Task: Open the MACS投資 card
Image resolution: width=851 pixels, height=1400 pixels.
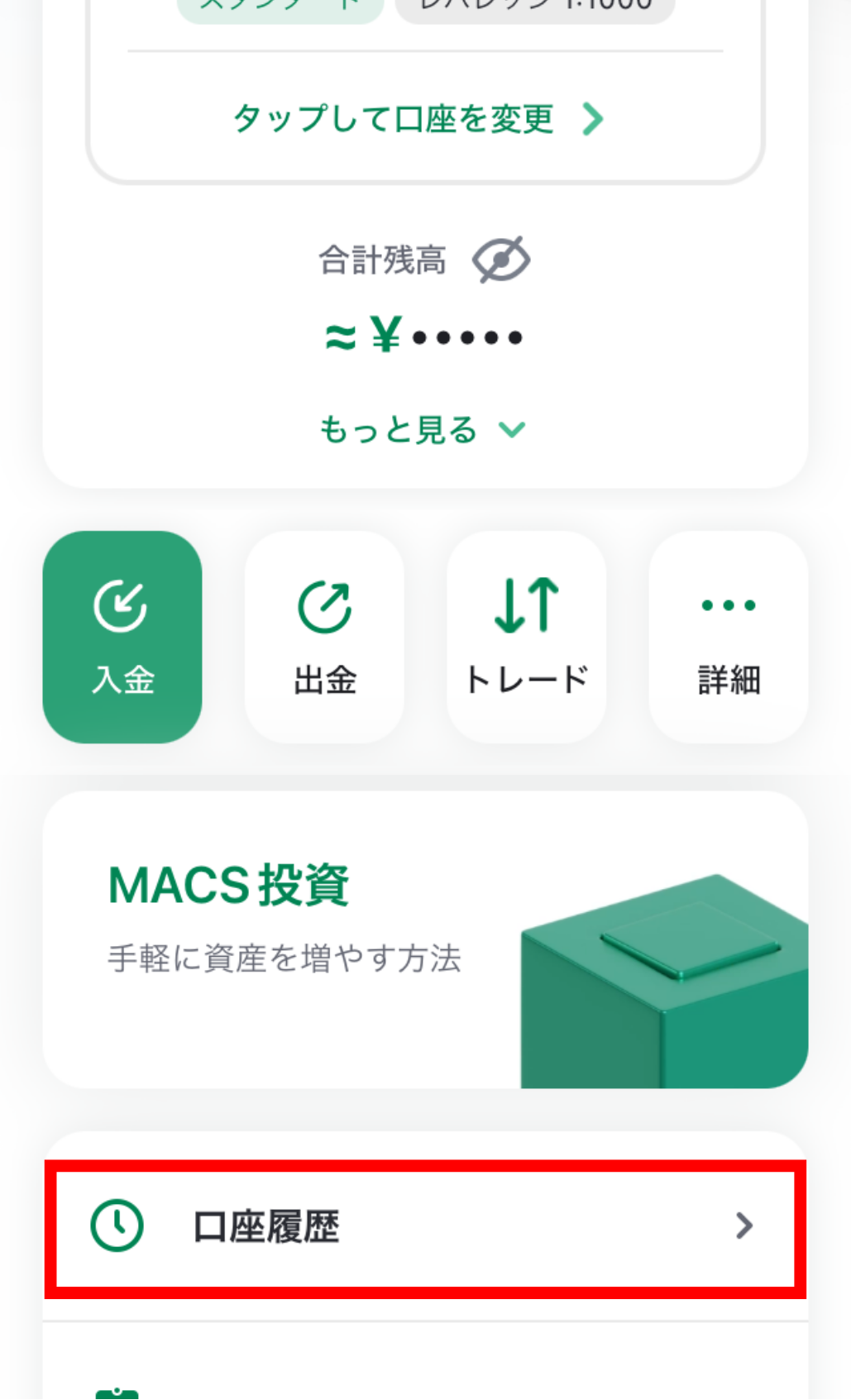Action: (425, 939)
